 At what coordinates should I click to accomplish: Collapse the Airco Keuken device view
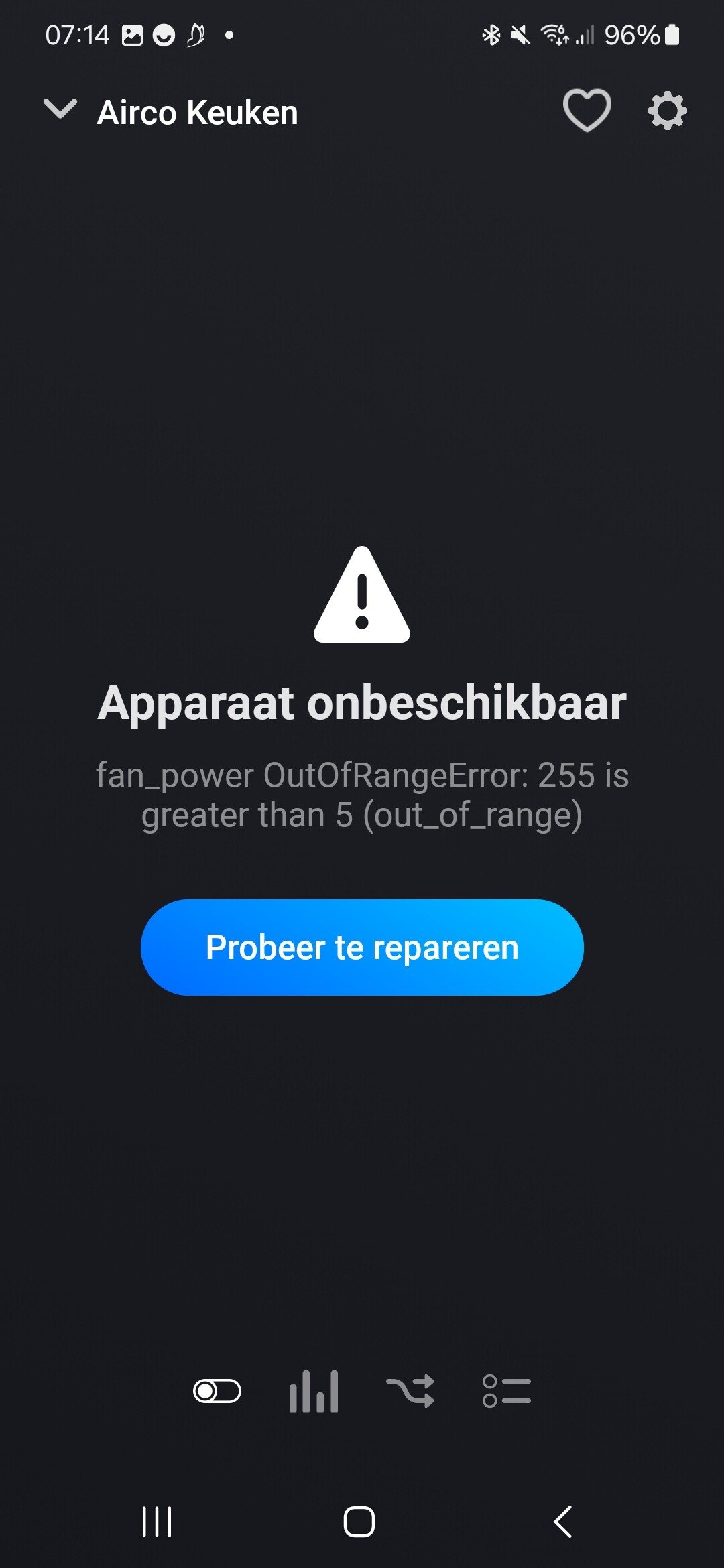(60, 109)
